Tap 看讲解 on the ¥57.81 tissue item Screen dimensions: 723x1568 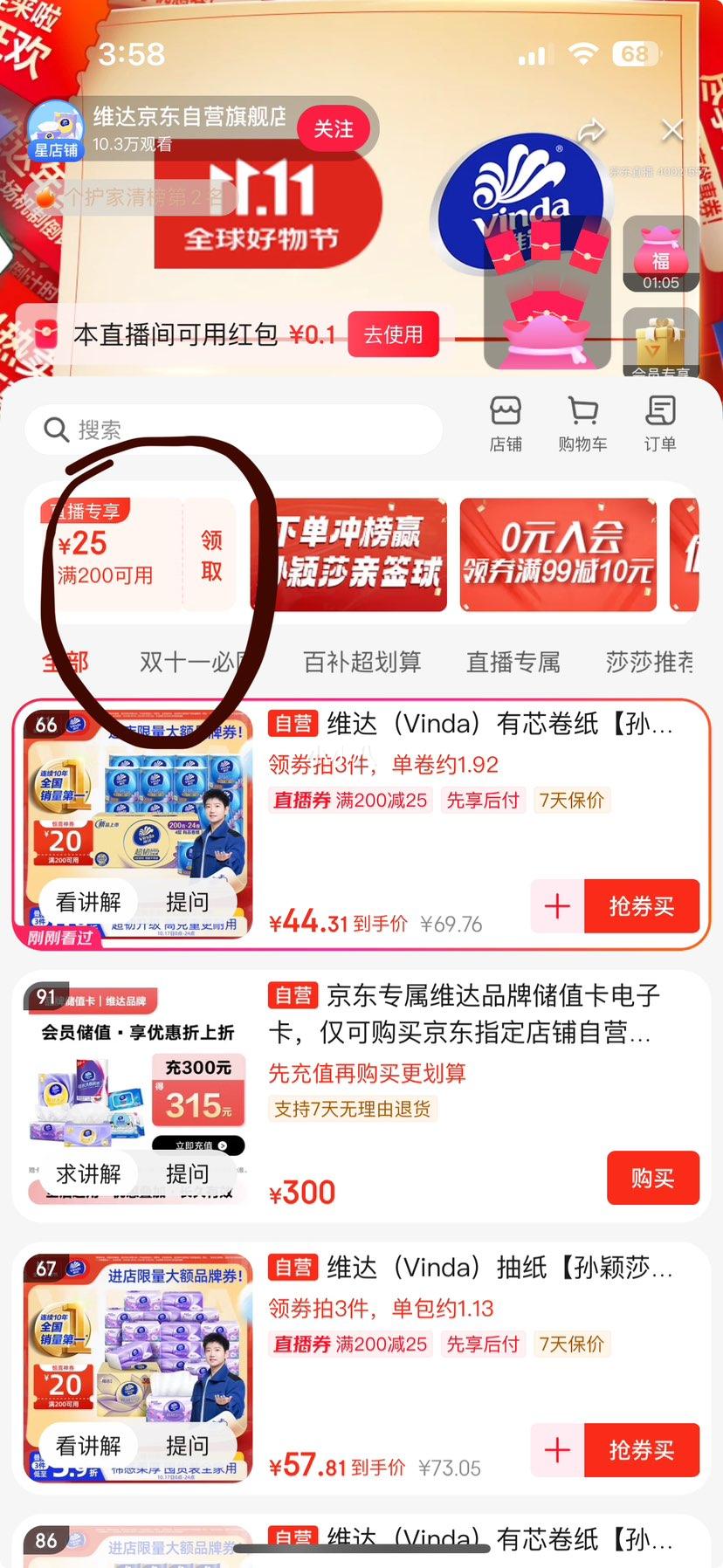(x=88, y=1446)
